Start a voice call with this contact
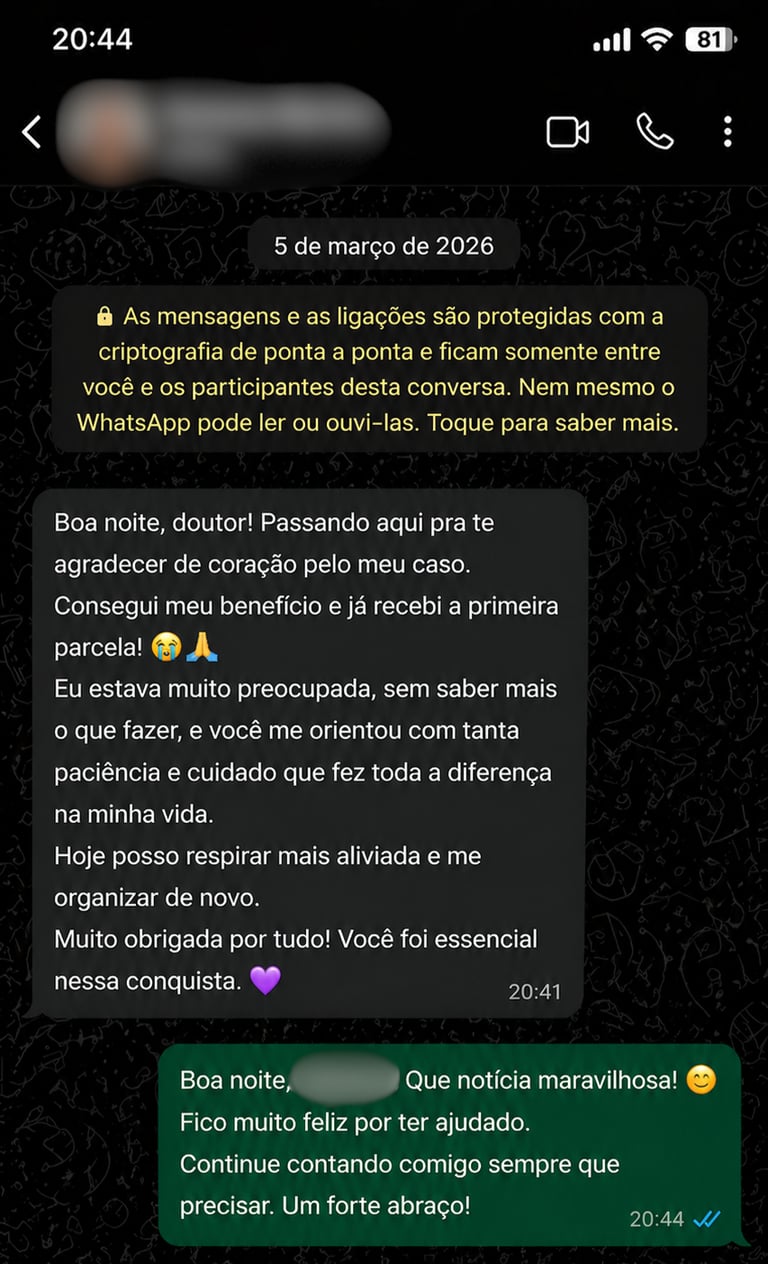This screenshot has height=1264, width=768. click(655, 131)
